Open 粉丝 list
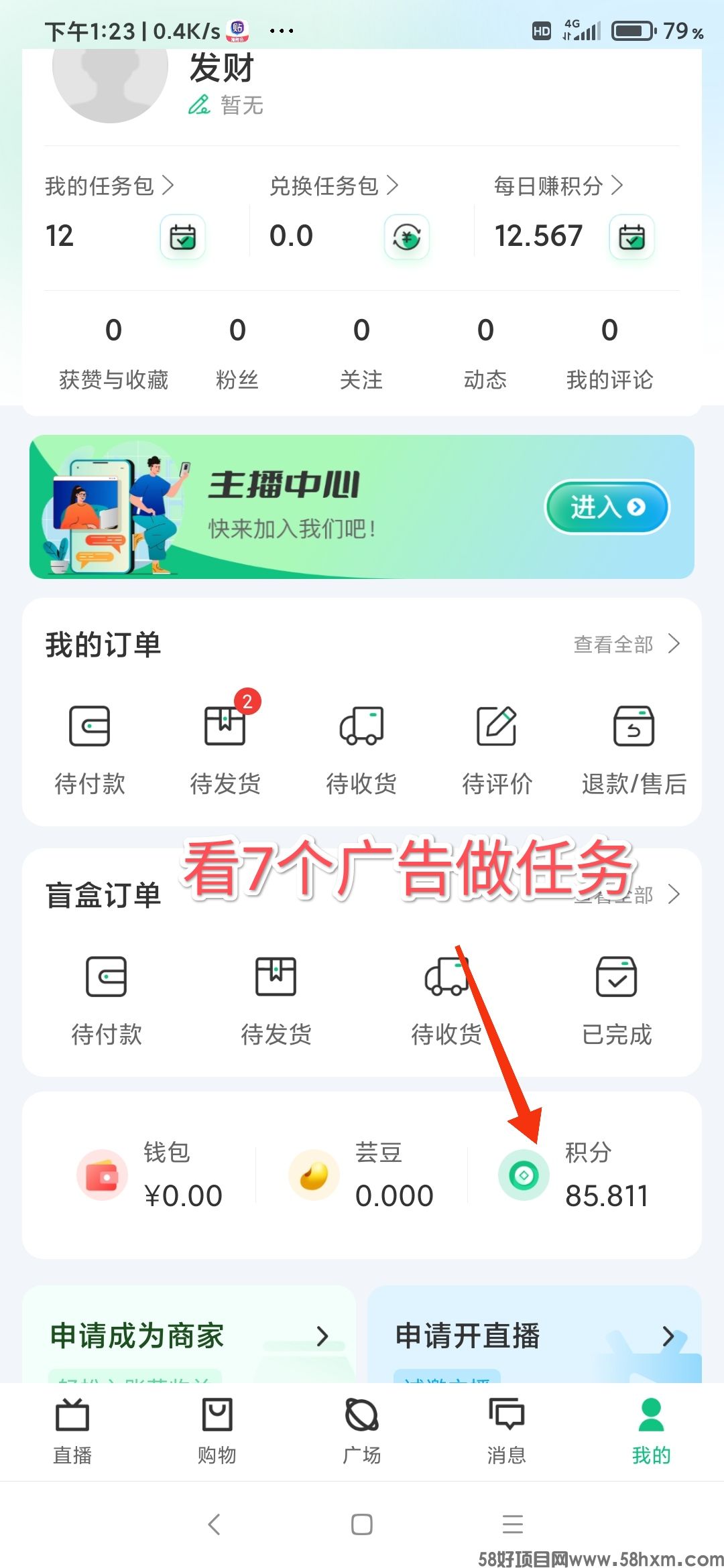 tap(237, 354)
